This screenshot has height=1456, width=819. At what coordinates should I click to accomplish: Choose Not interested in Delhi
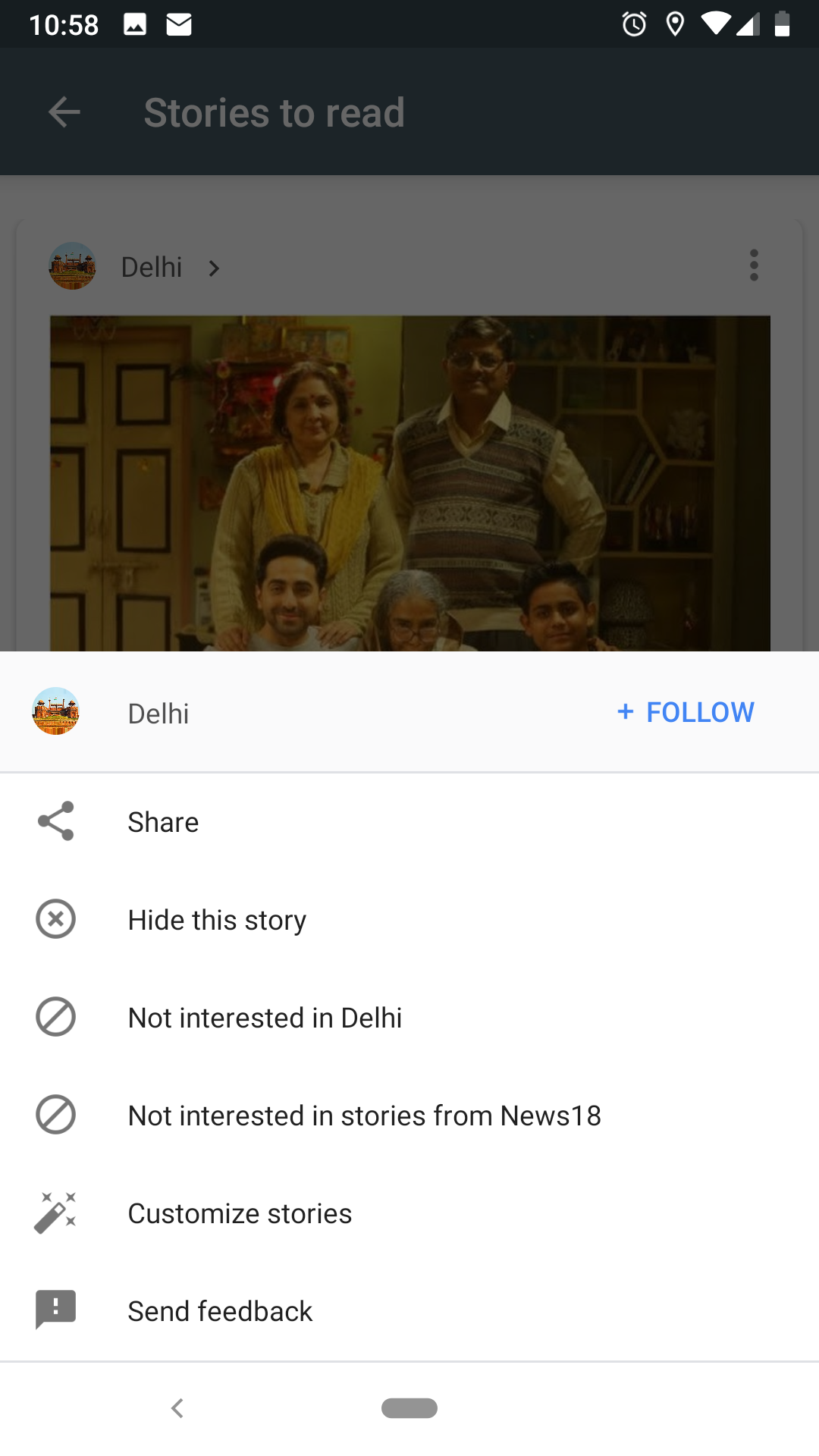[265, 1018]
